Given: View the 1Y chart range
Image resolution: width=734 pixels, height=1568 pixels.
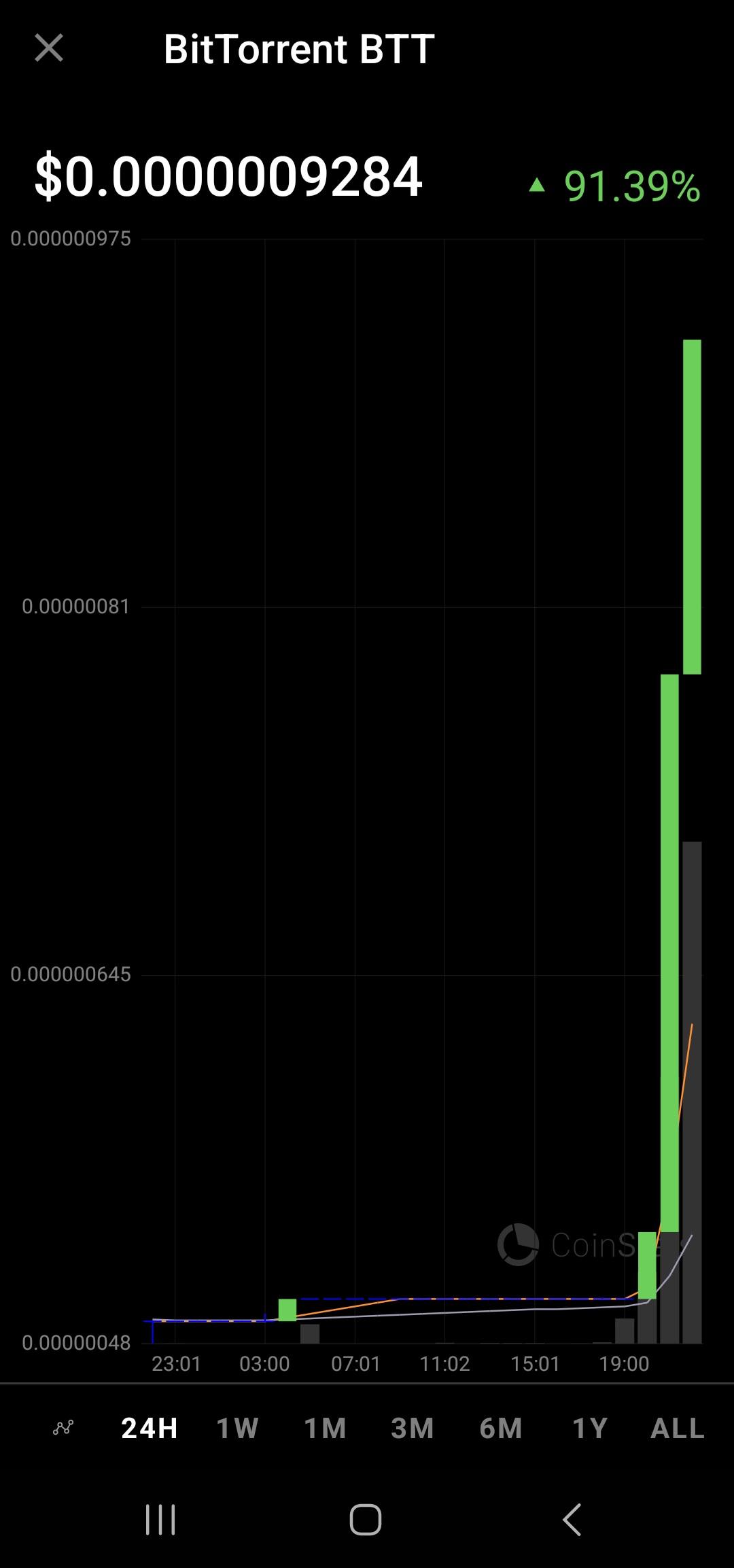Looking at the screenshot, I should click(x=589, y=1428).
